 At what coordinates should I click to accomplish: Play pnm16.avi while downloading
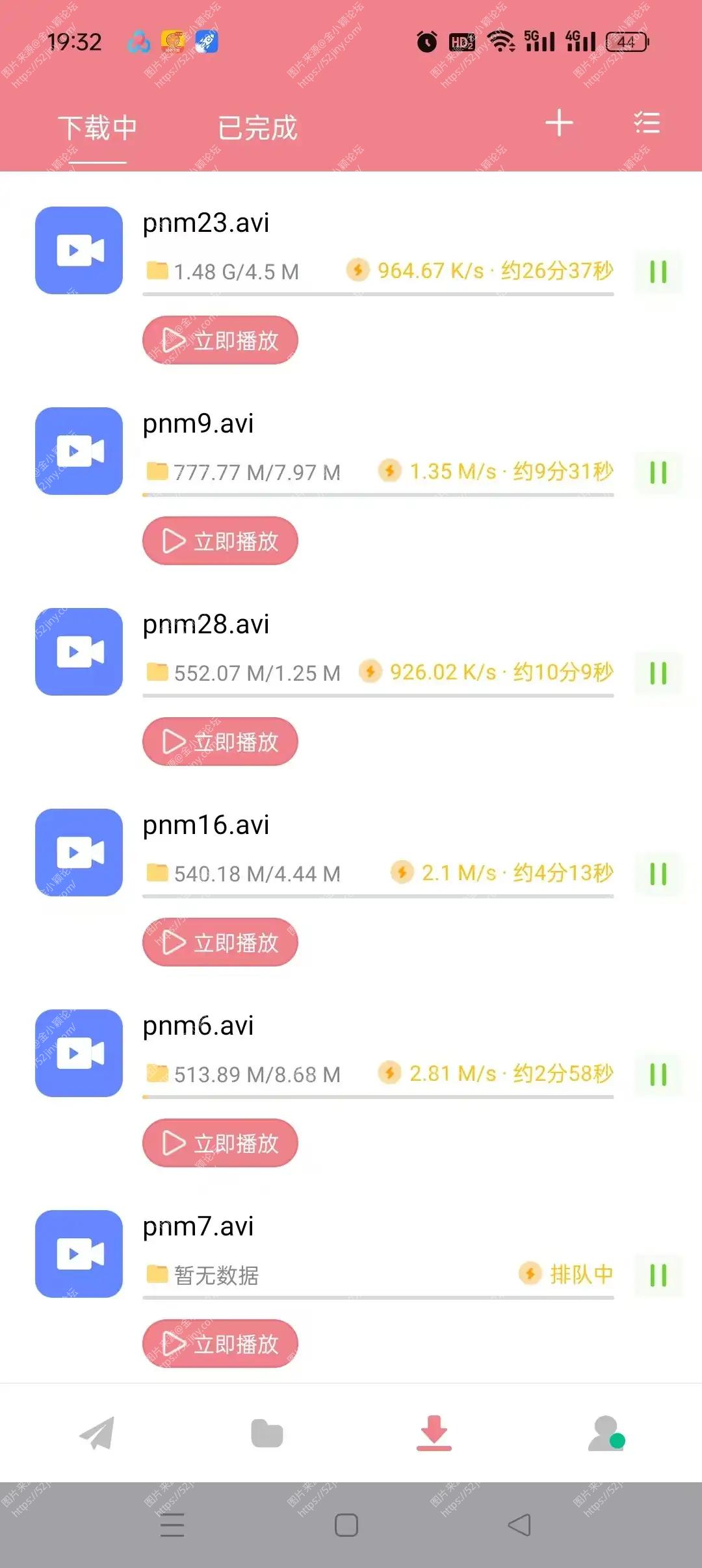220,942
